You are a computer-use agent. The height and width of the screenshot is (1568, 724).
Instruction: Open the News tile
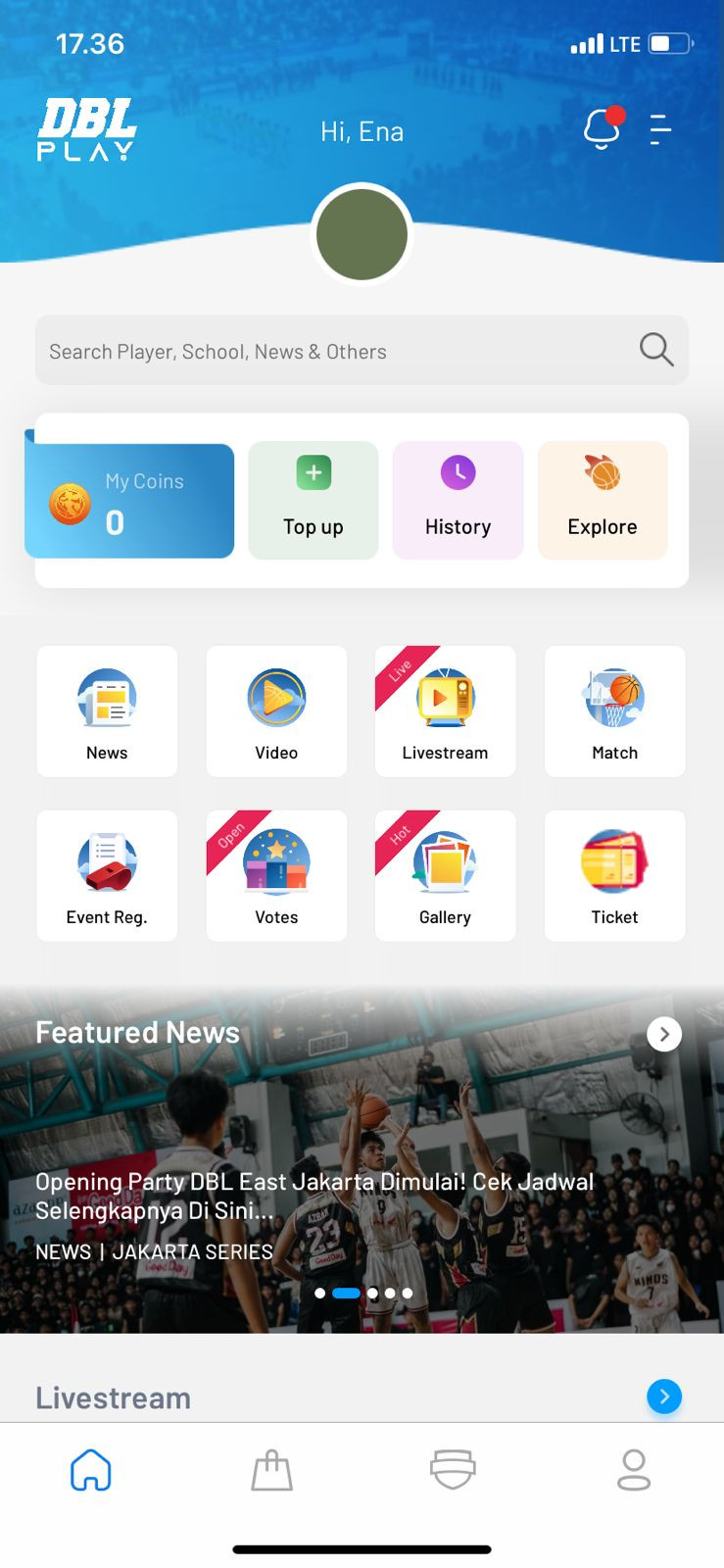click(x=107, y=711)
